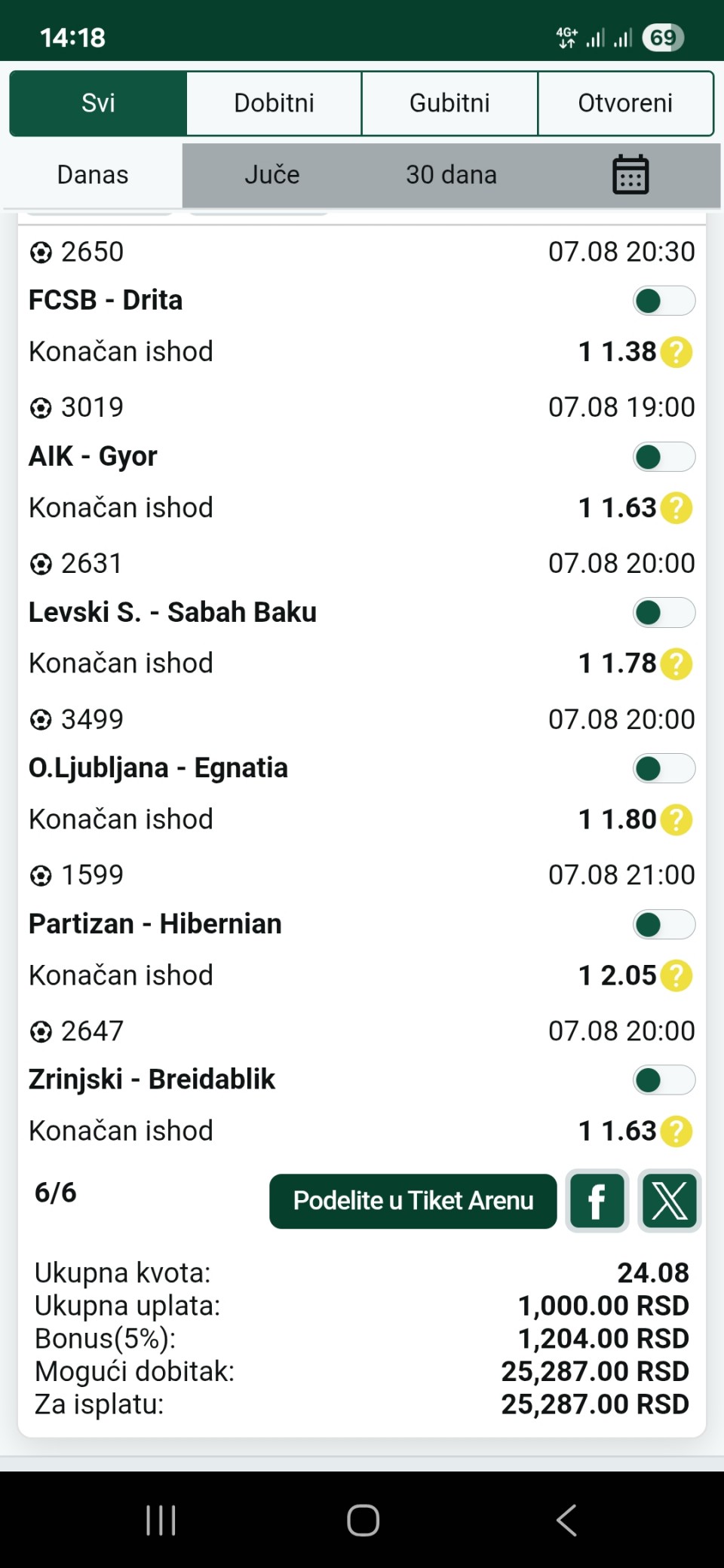The height and width of the screenshot is (1568, 724).
Task: Open the calendar date picker
Action: 630,175
